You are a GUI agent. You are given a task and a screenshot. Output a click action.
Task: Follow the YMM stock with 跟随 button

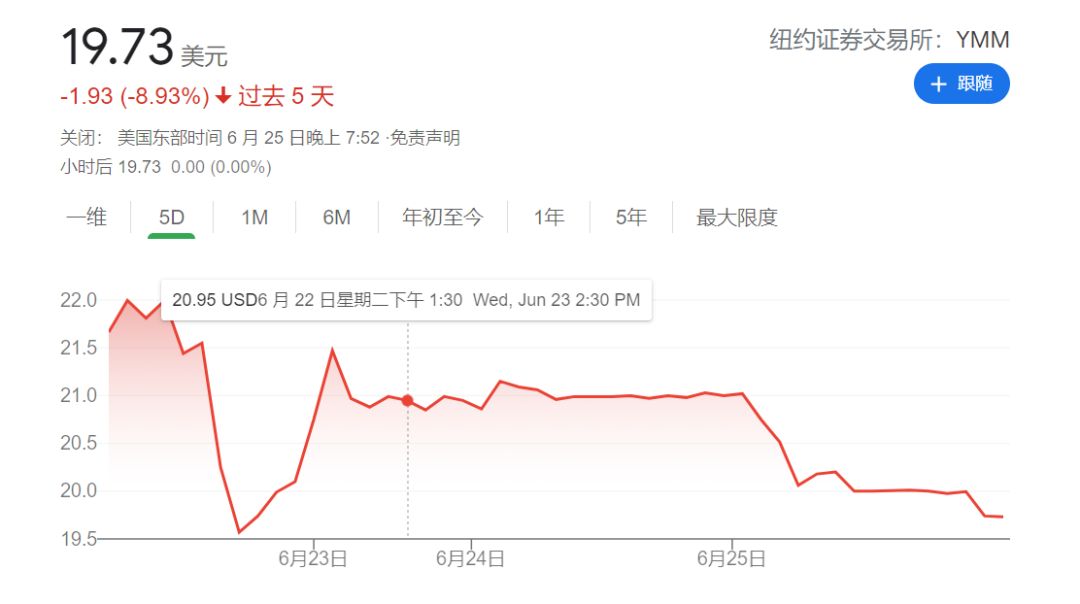[961, 84]
